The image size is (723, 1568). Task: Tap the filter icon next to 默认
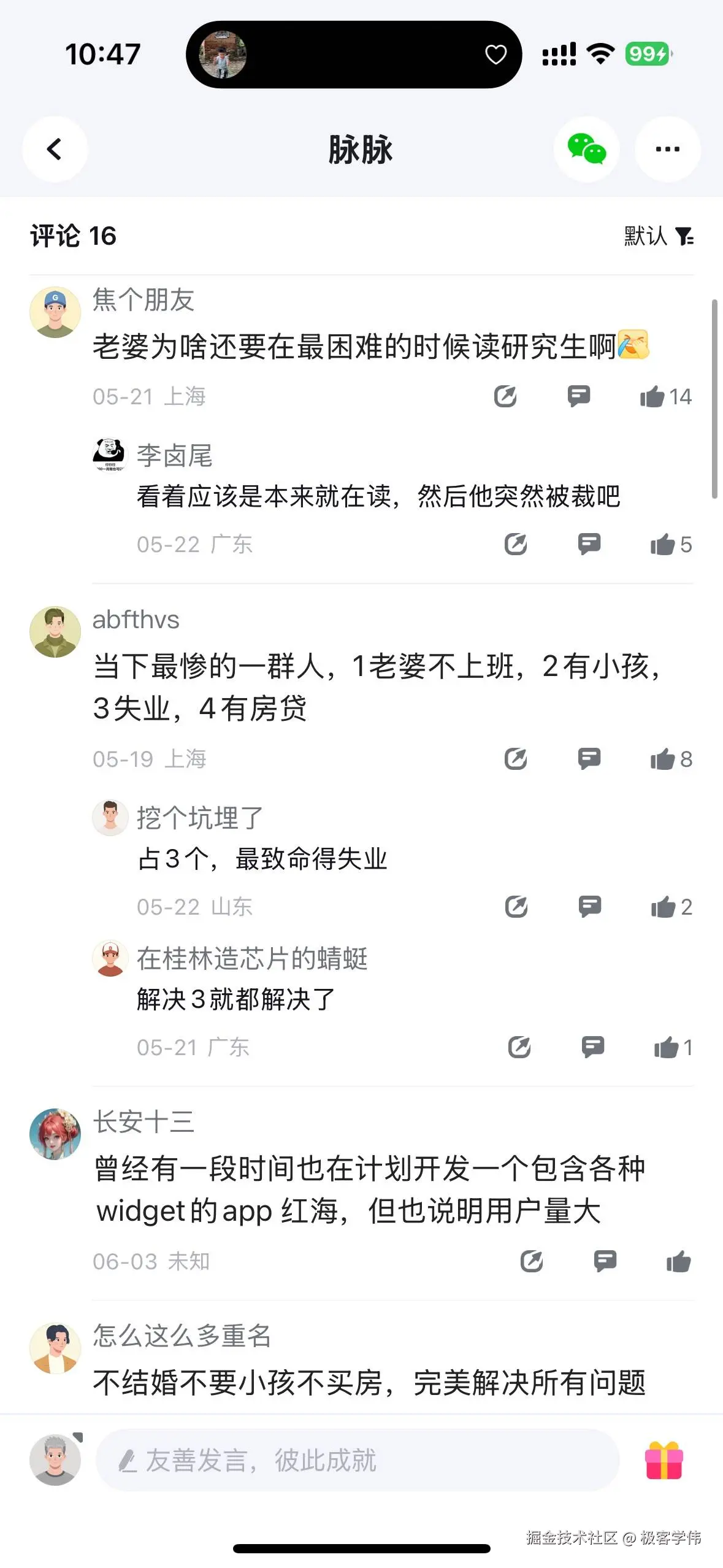click(686, 235)
